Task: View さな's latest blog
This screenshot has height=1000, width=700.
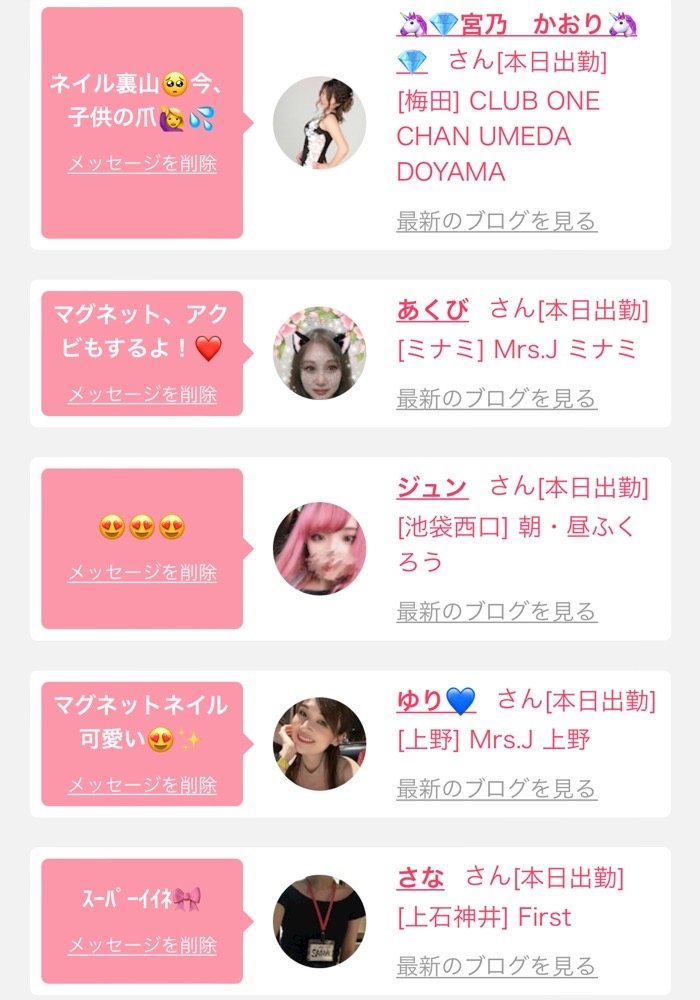Action: pyautogui.click(x=496, y=966)
